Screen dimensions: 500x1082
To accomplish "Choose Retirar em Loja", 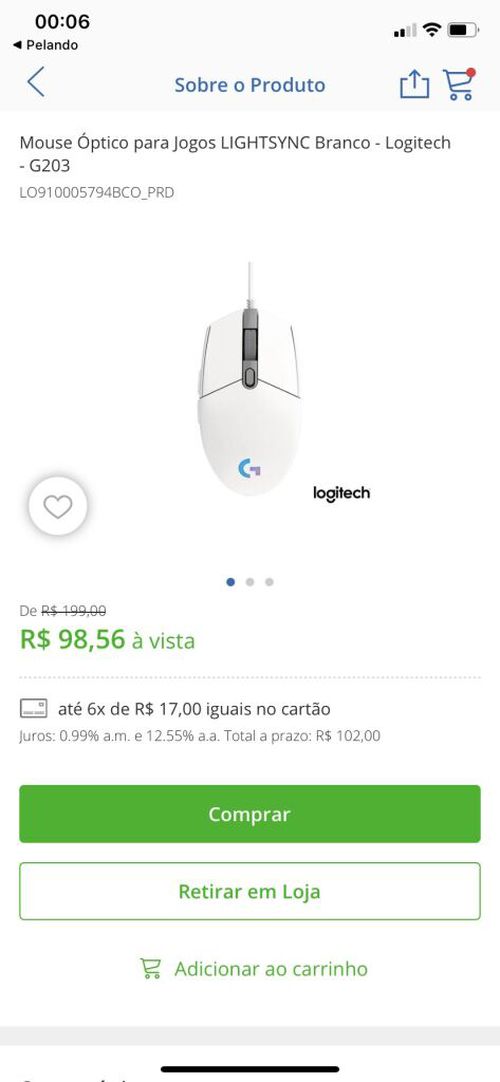I will click(x=250, y=891).
